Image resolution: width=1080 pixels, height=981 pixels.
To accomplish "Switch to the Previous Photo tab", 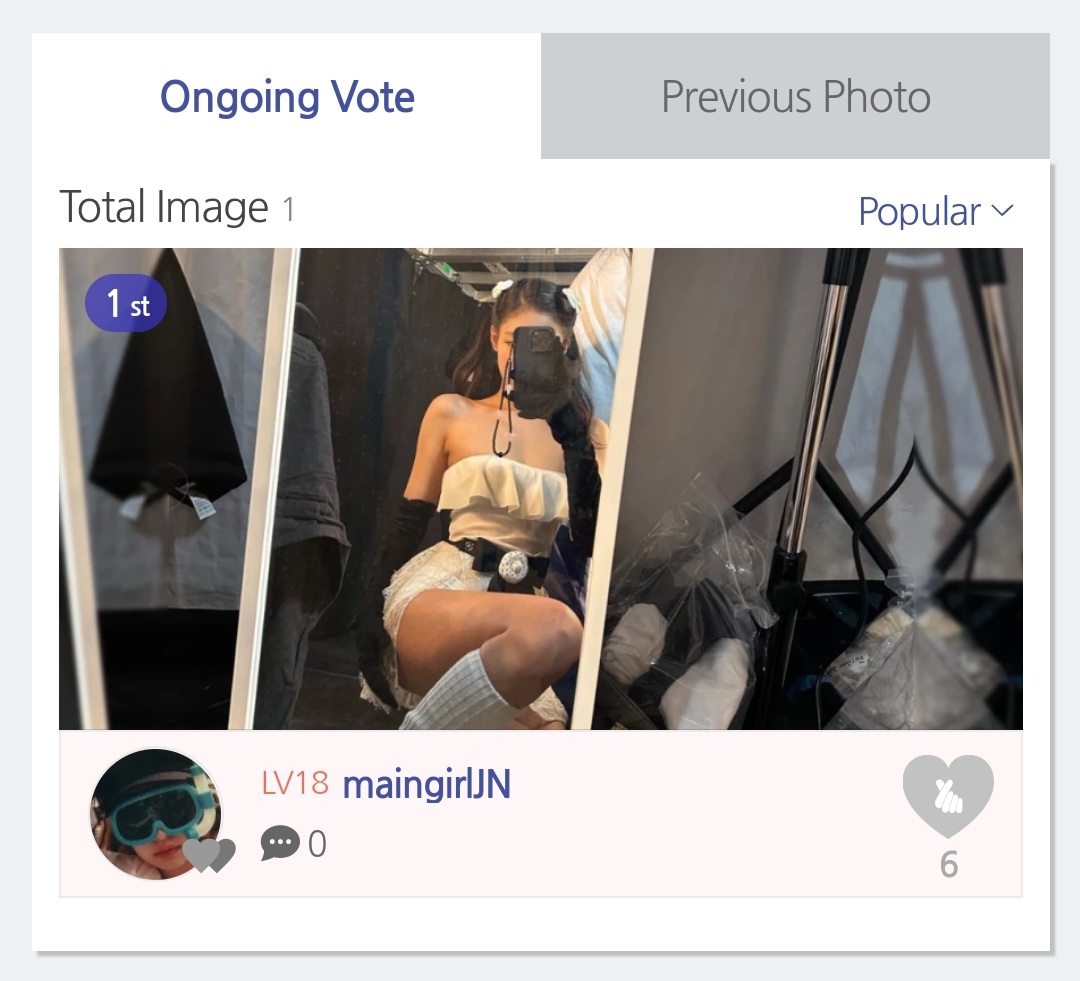I will 795,97.
